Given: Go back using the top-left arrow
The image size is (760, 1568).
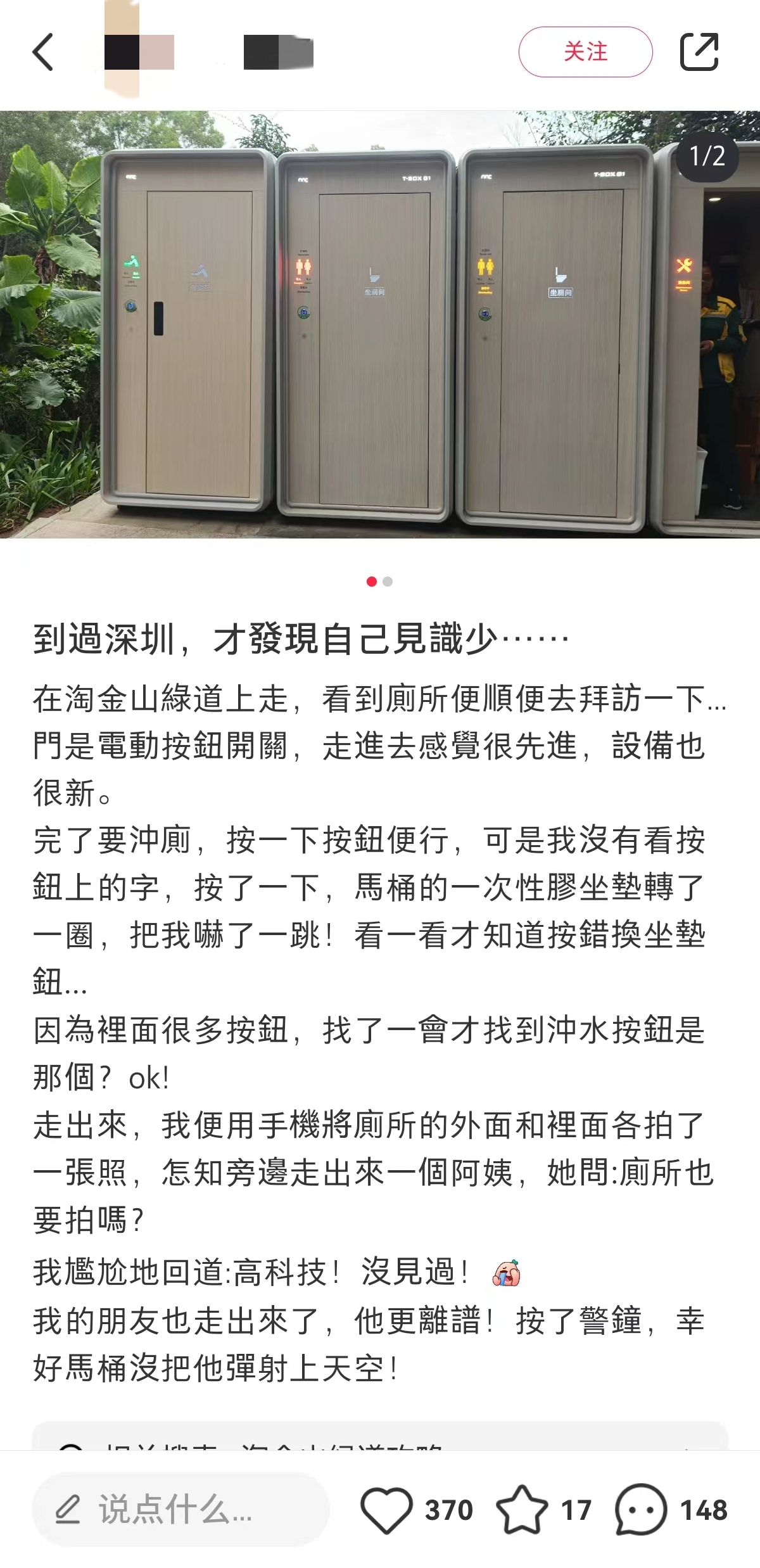Looking at the screenshot, I should (x=43, y=52).
